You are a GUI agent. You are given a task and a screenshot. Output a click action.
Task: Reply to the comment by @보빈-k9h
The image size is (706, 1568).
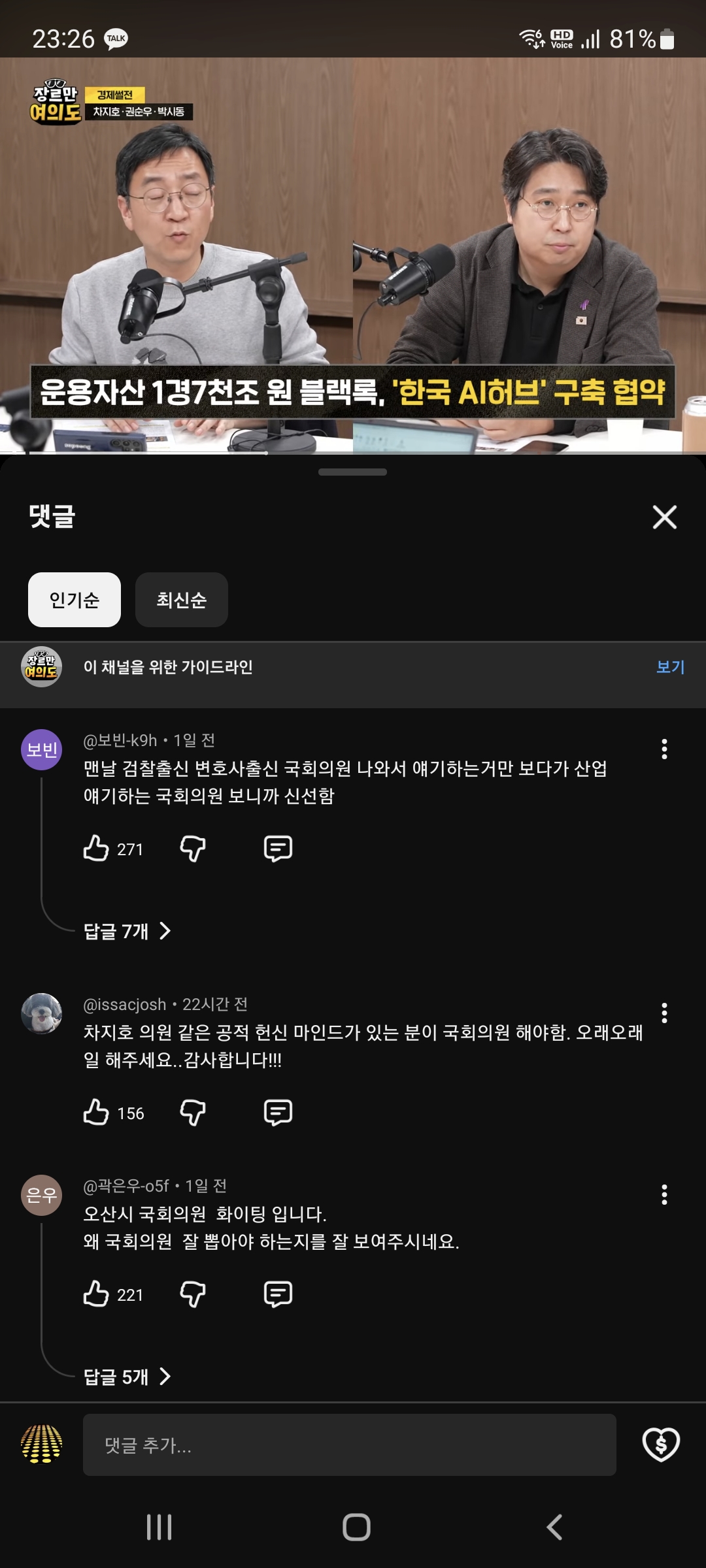[x=278, y=849]
